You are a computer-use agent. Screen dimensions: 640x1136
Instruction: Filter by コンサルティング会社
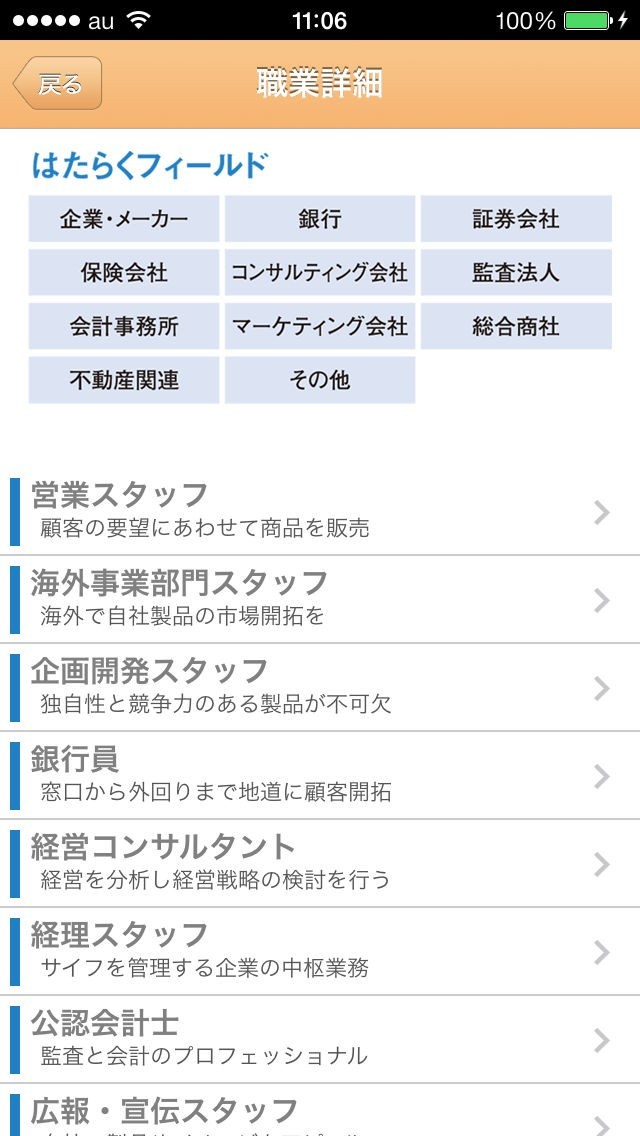[x=320, y=272]
